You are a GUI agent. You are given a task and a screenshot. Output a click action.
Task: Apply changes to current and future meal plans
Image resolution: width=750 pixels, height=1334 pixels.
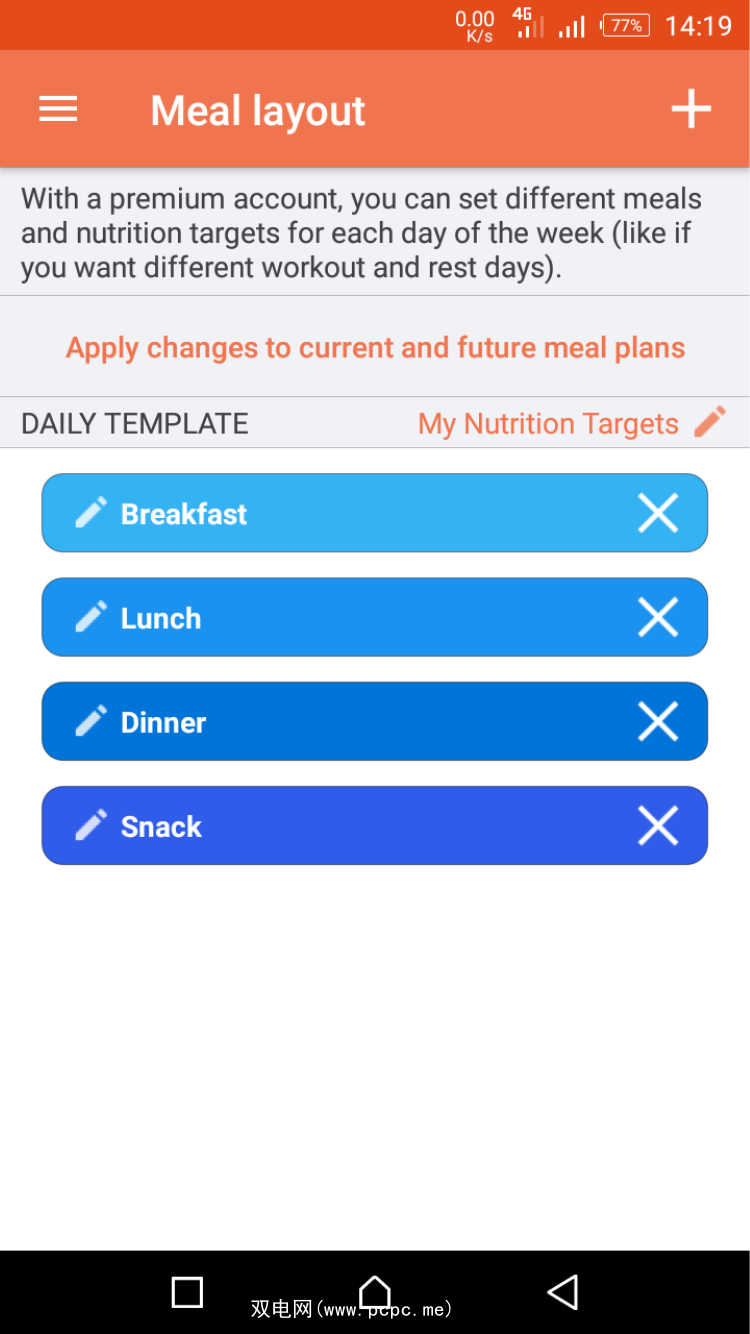coord(375,348)
